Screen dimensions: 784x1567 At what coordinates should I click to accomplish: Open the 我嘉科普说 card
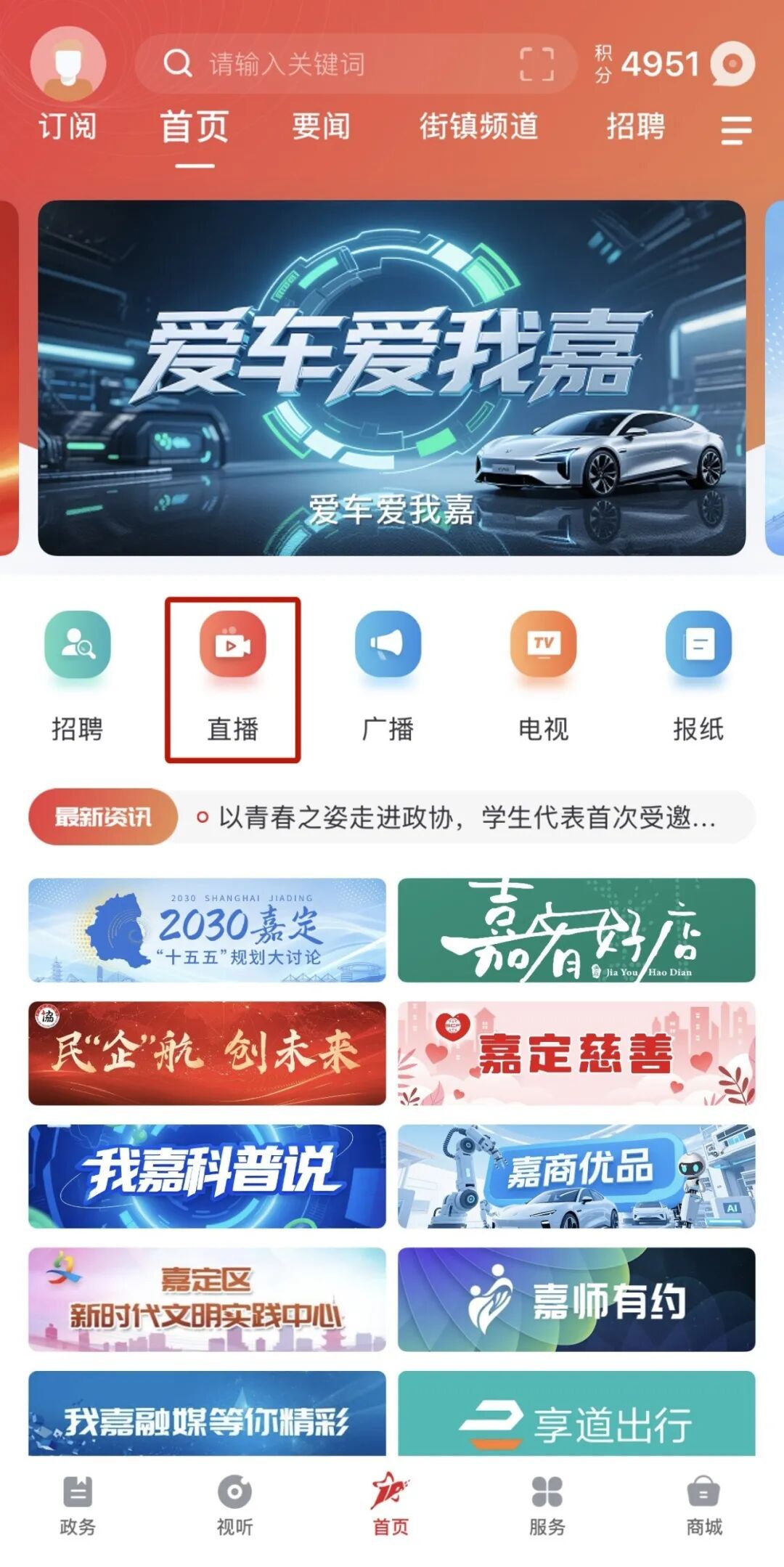pos(208,1176)
